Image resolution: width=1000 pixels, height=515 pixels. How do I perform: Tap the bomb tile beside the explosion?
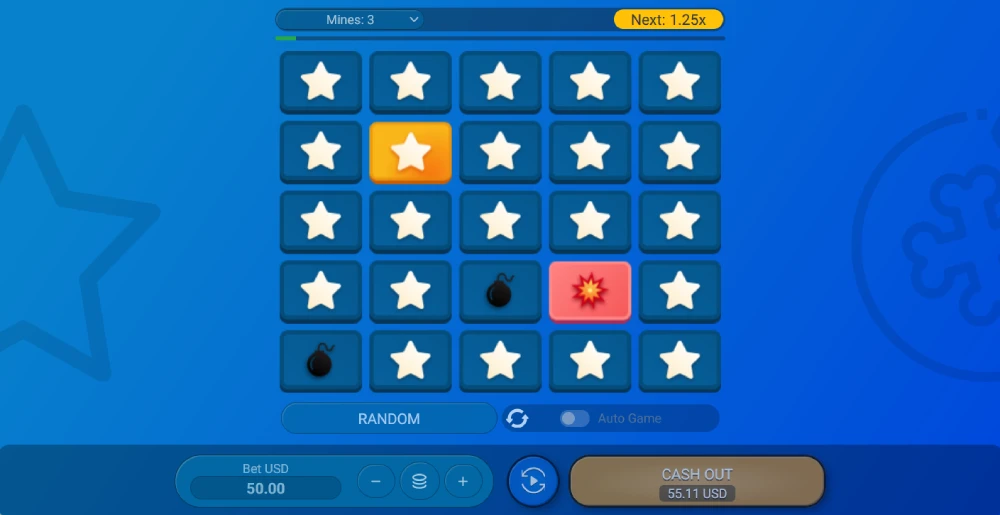pos(500,291)
